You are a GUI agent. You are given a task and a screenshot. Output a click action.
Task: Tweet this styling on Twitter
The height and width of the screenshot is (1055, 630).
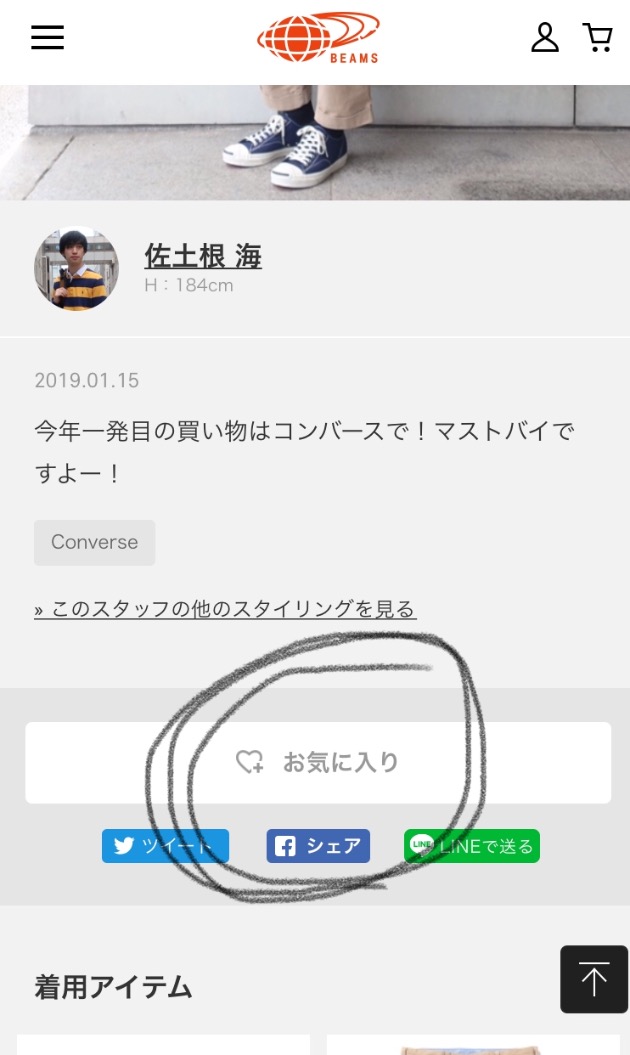[x=165, y=846]
